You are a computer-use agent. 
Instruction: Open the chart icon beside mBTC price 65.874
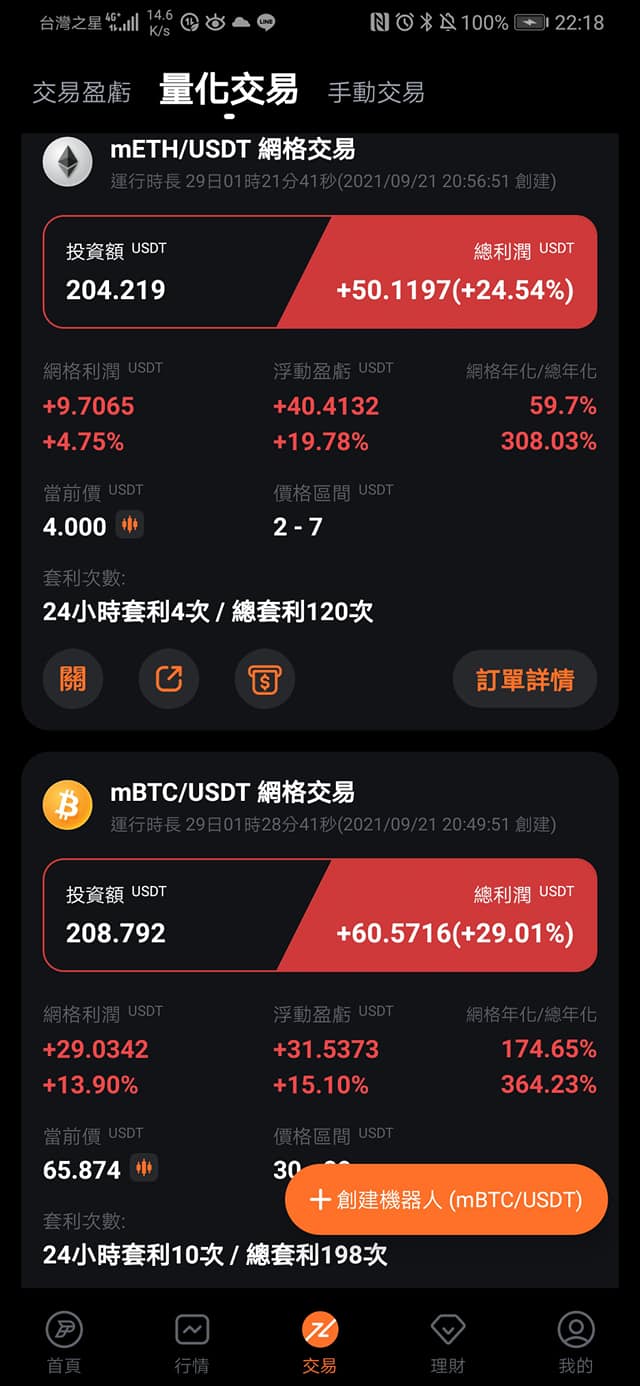pos(144,1168)
